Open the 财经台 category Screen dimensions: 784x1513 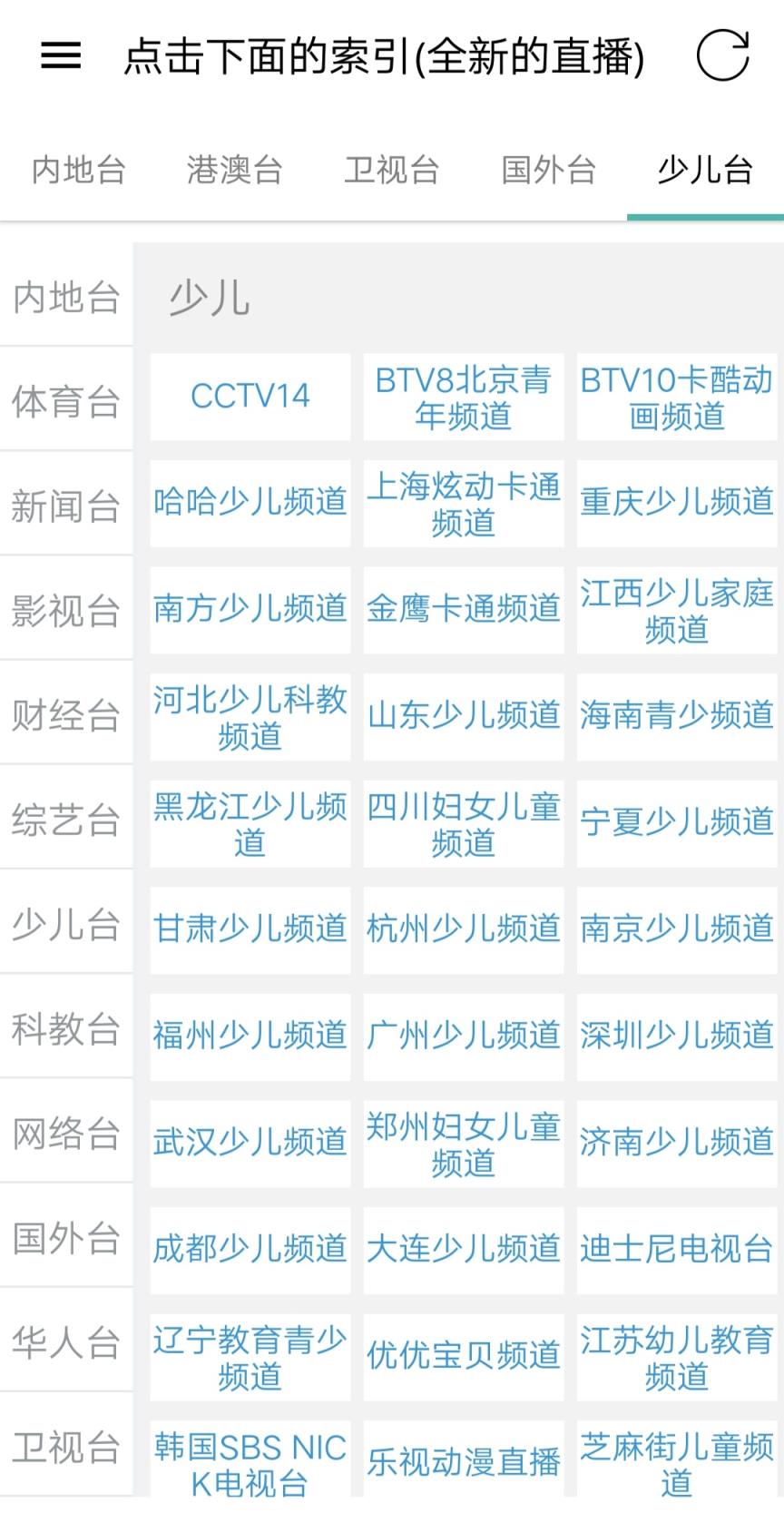click(x=66, y=716)
